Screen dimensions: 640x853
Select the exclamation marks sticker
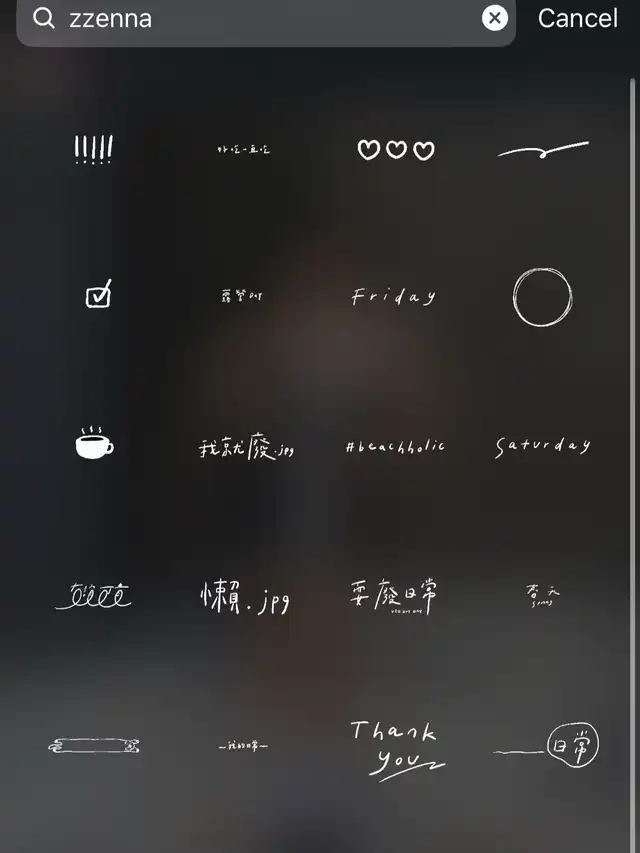pyautogui.click(x=93, y=150)
